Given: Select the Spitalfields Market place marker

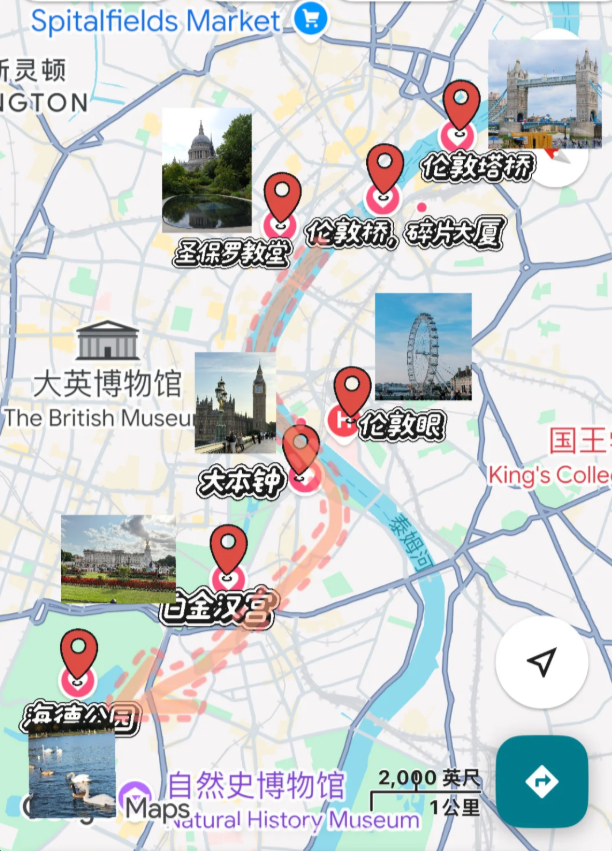Looking at the screenshot, I should (x=311, y=18).
